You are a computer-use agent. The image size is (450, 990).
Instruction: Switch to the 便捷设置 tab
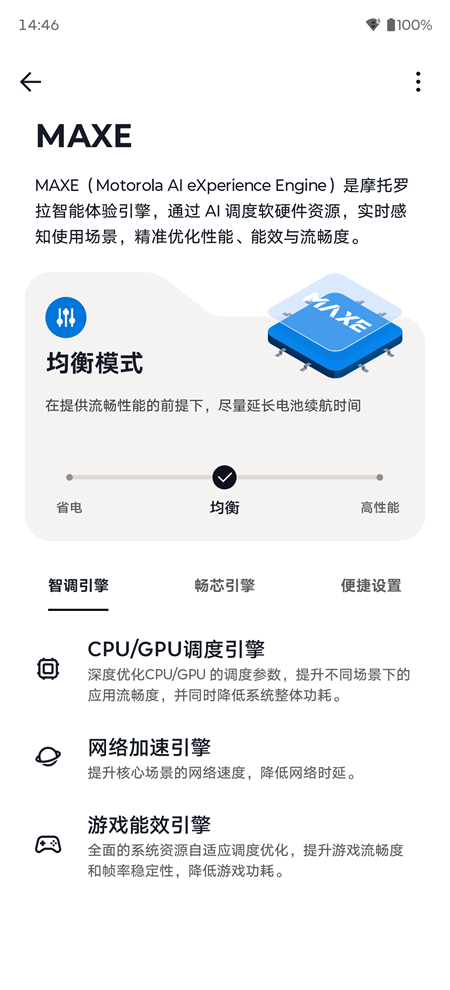[371, 586]
